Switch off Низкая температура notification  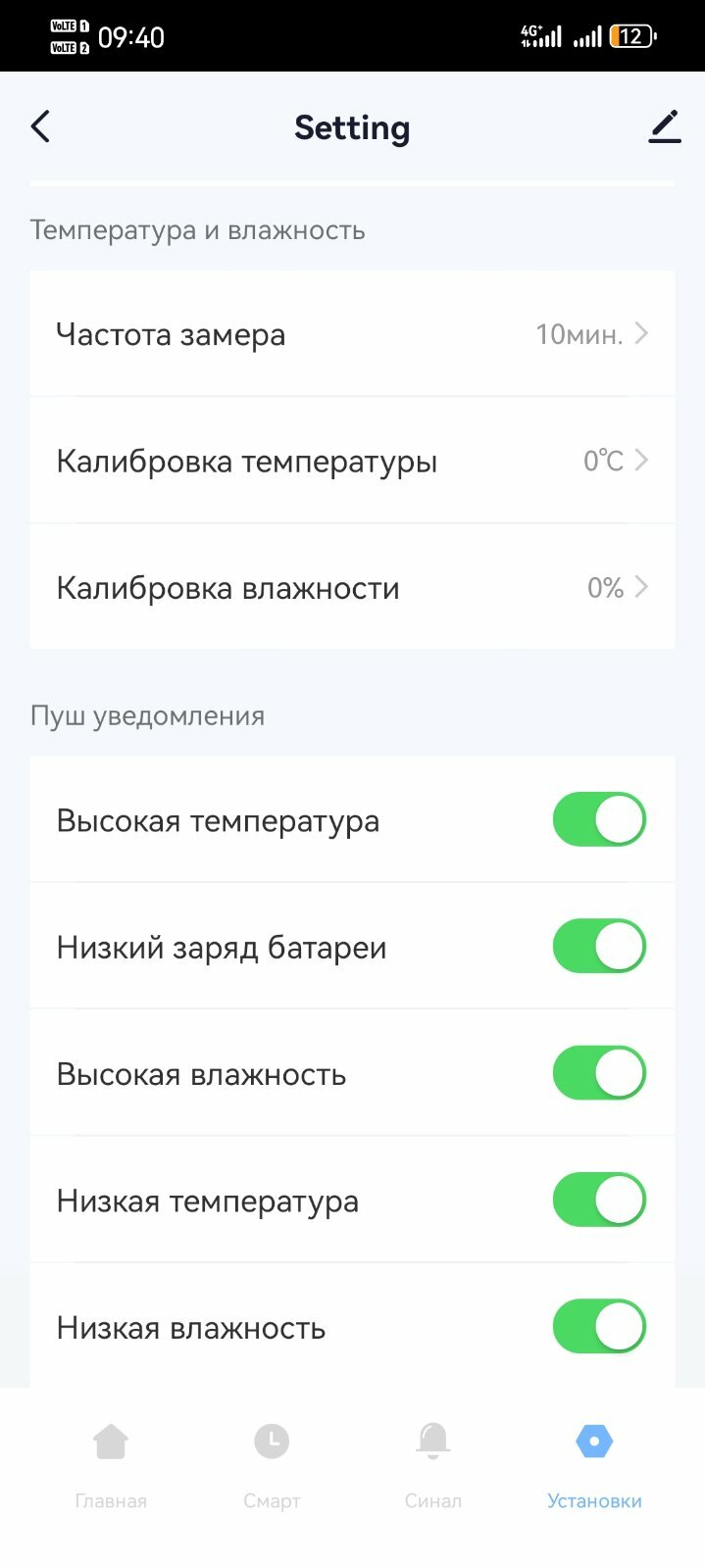coord(599,1200)
